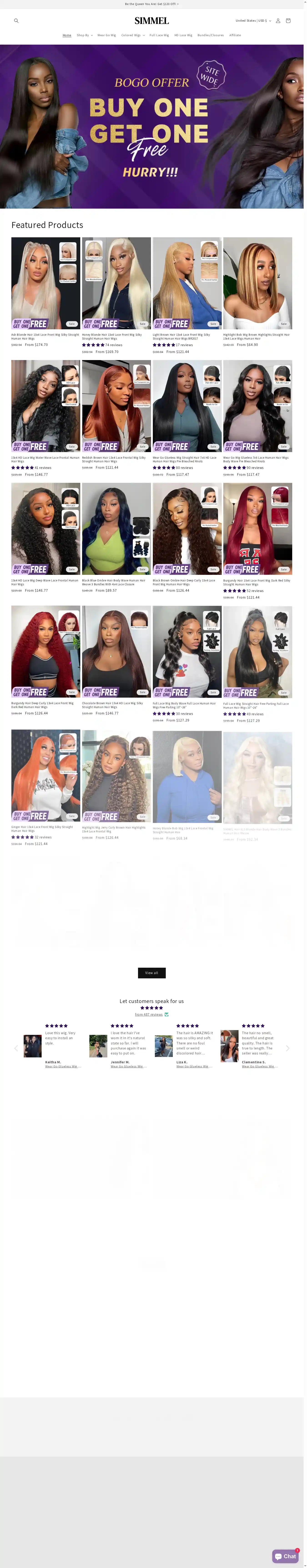Open the 'from 487 reviews' link

(x=149, y=1015)
